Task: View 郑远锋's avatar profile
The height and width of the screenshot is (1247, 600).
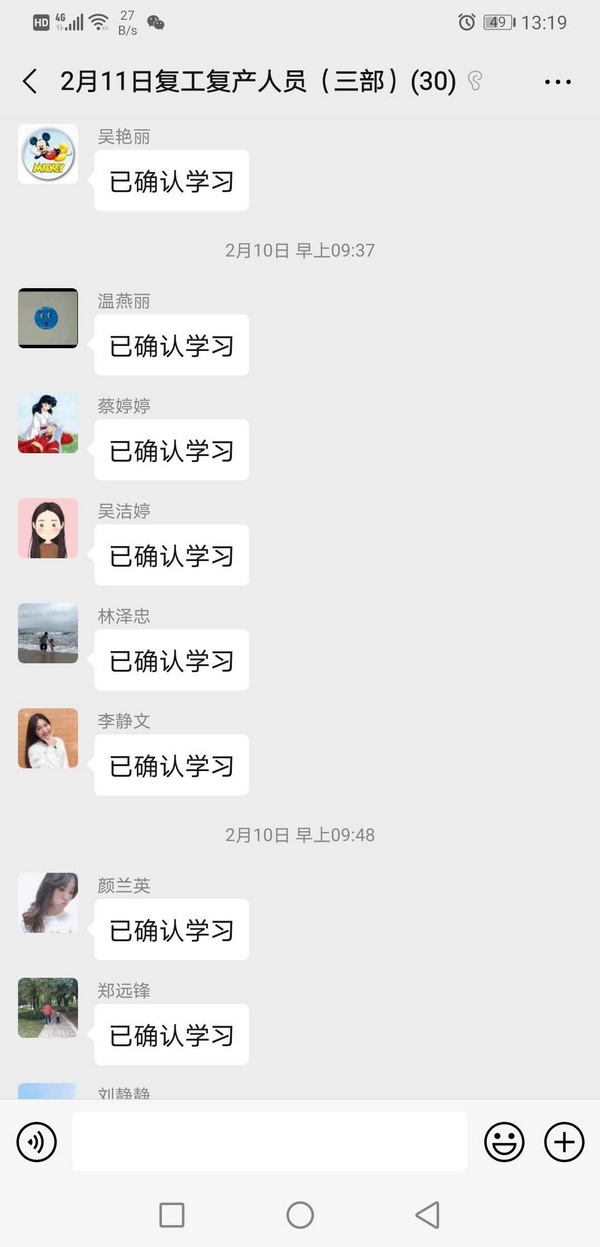Action: (x=48, y=1008)
